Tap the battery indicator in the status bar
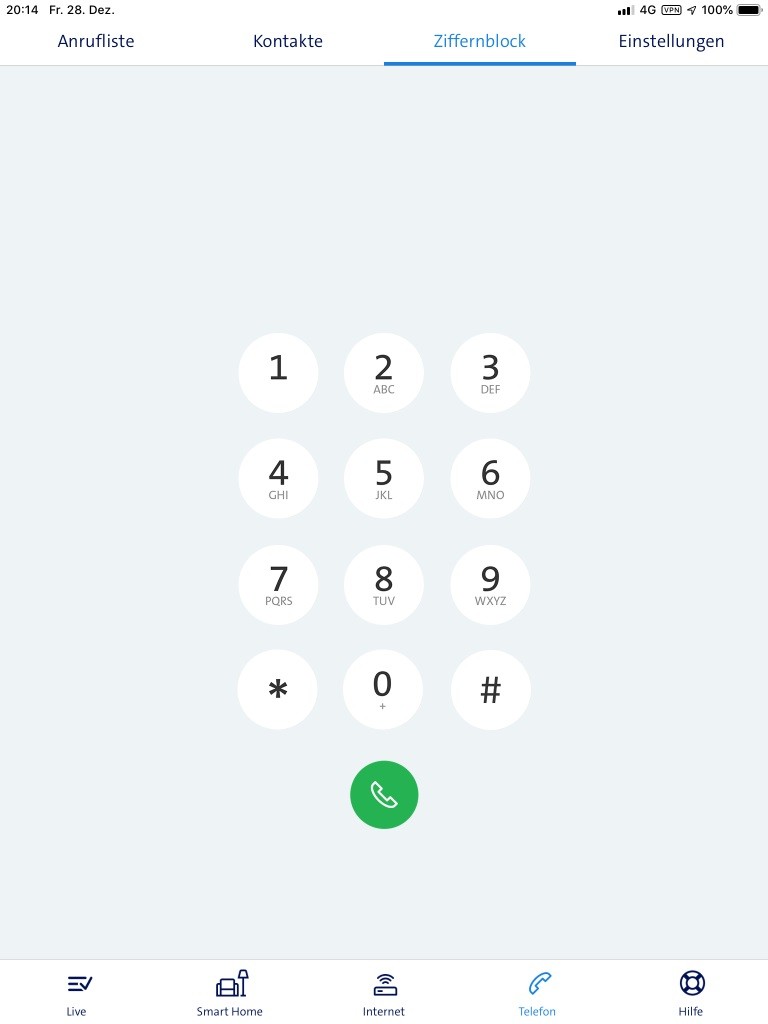 [746, 11]
